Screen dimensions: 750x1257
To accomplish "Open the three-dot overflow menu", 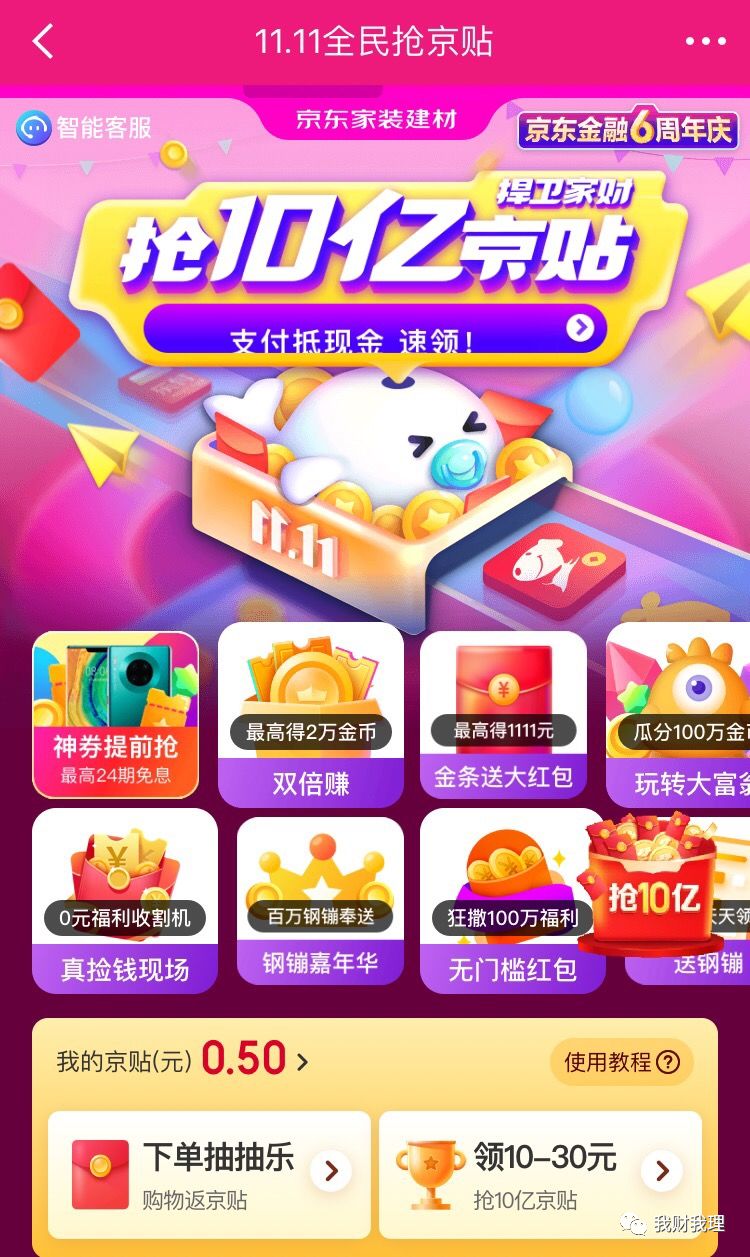I will [706, 42].
